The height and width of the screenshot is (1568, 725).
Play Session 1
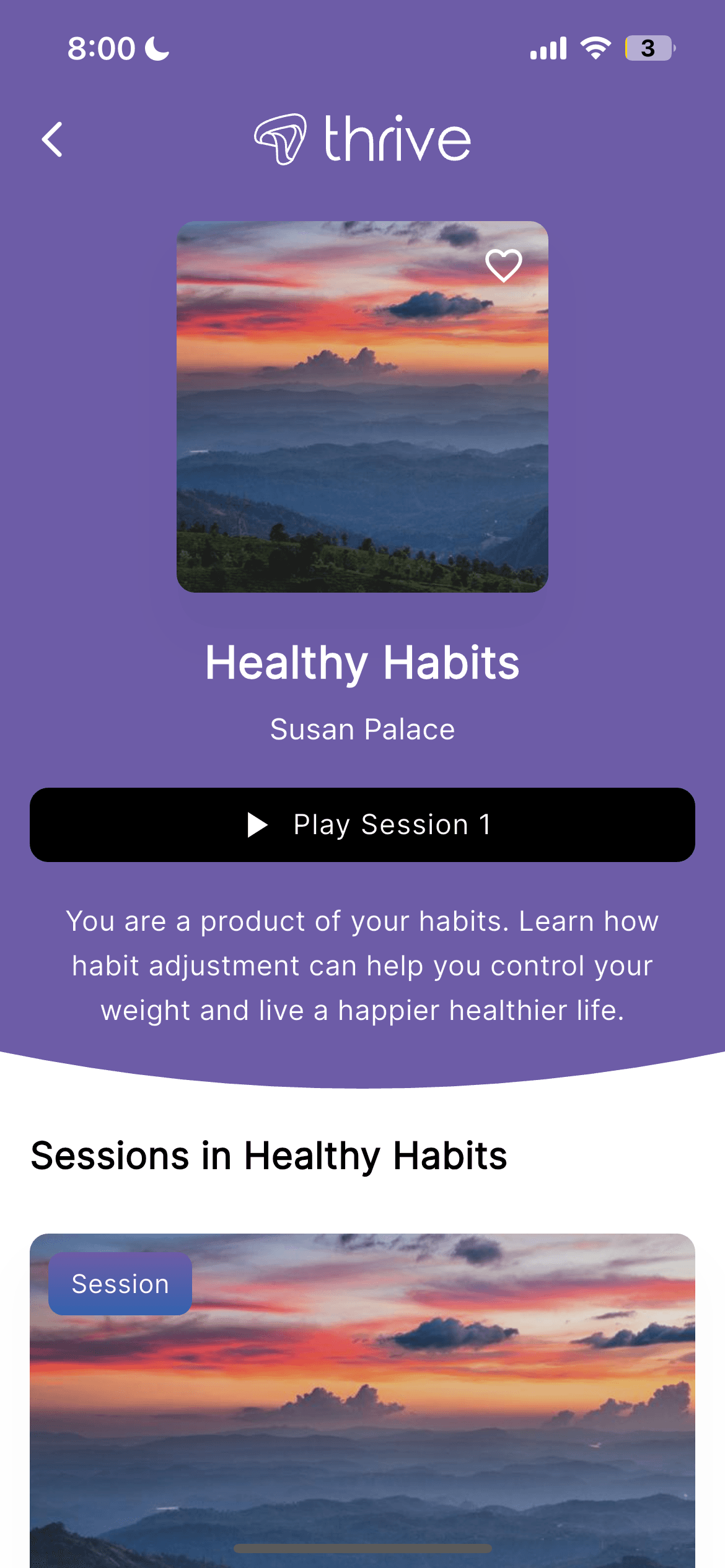362,825
